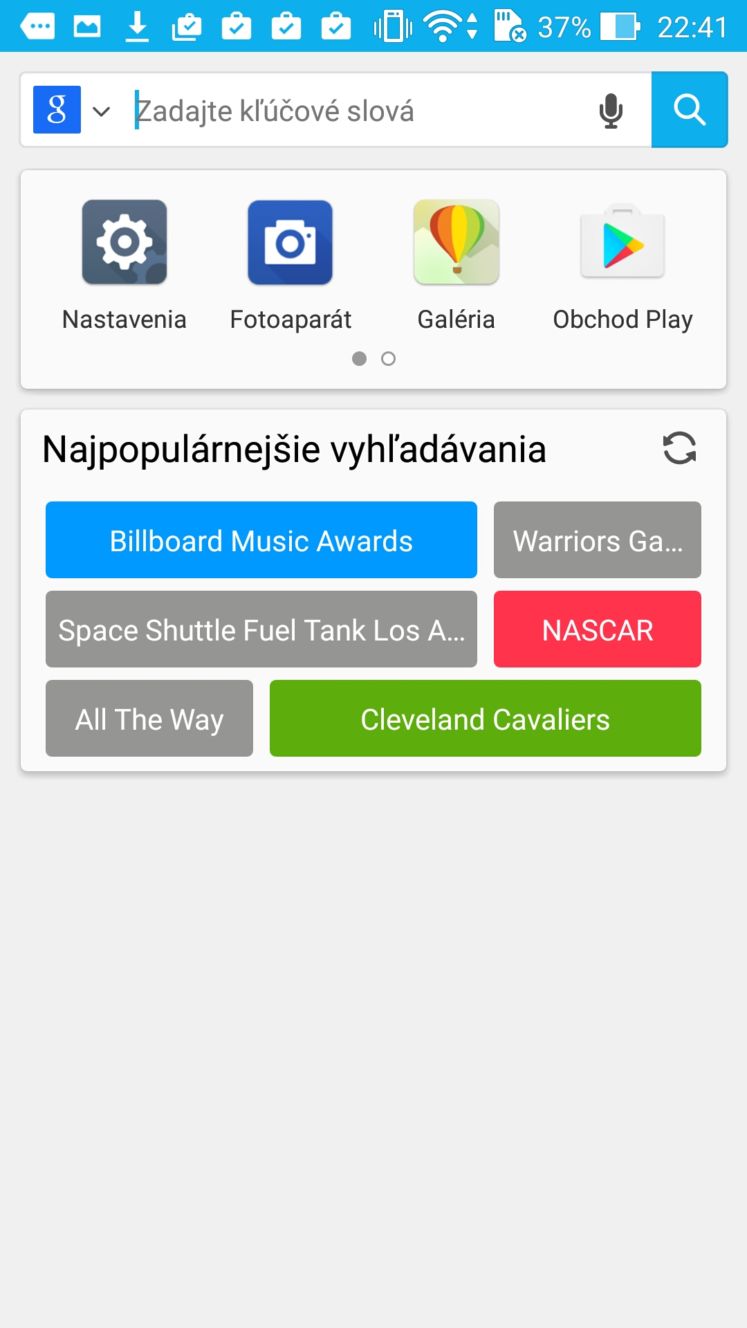747x1328 pixels.
Task: Tap the microphone for voice search
Action: [x=611, y=110]
